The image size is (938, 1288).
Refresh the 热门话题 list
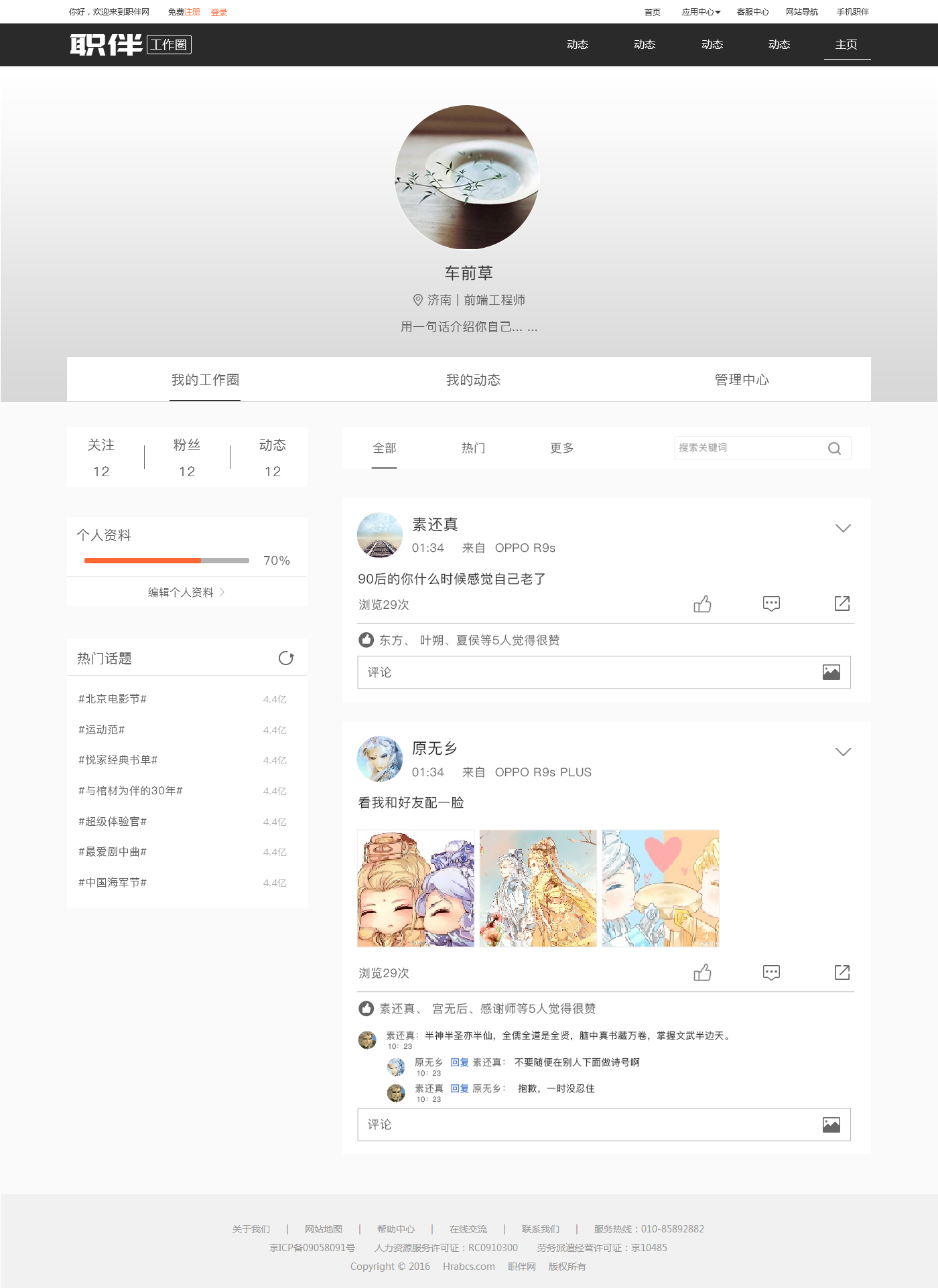coord(286,658)
